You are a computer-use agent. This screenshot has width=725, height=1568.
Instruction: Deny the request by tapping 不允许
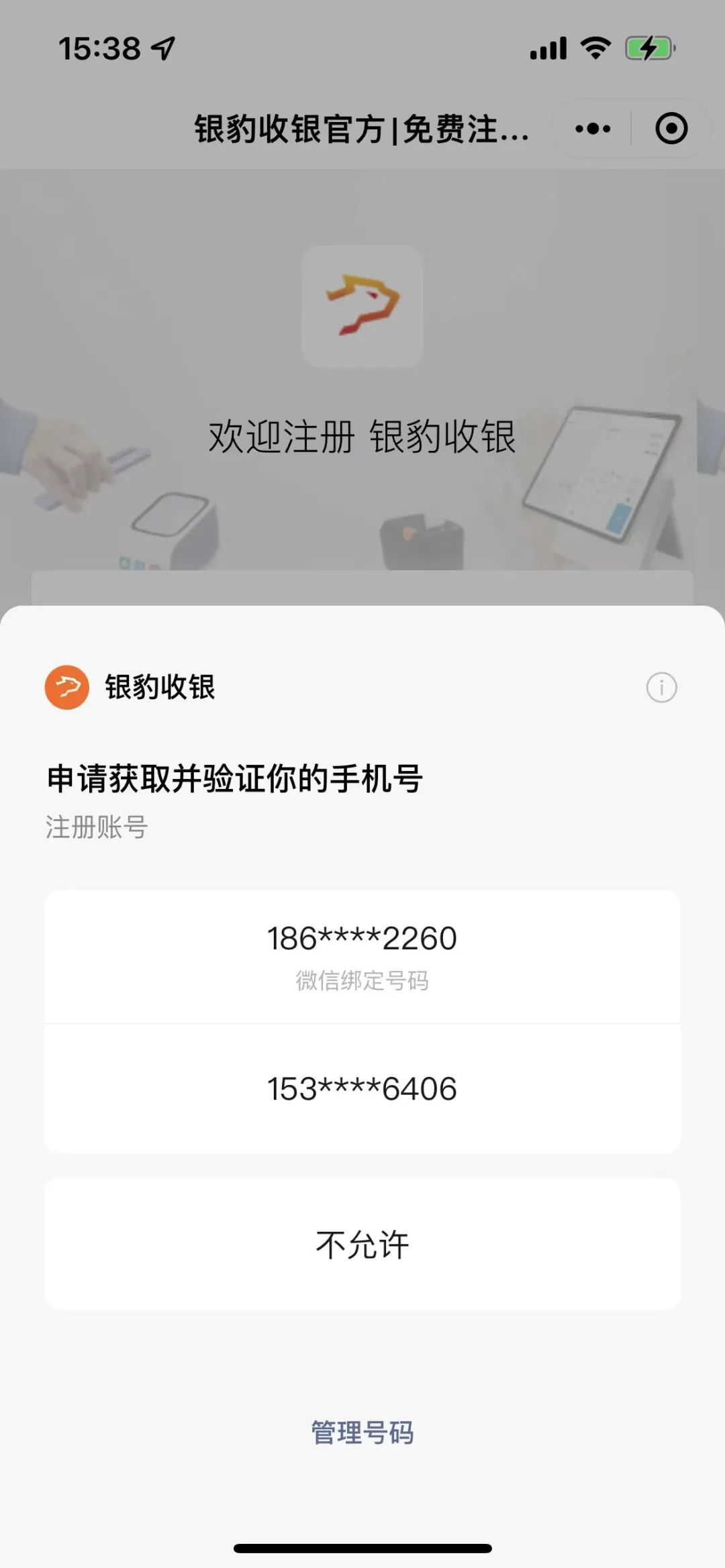coord(362,1243)
